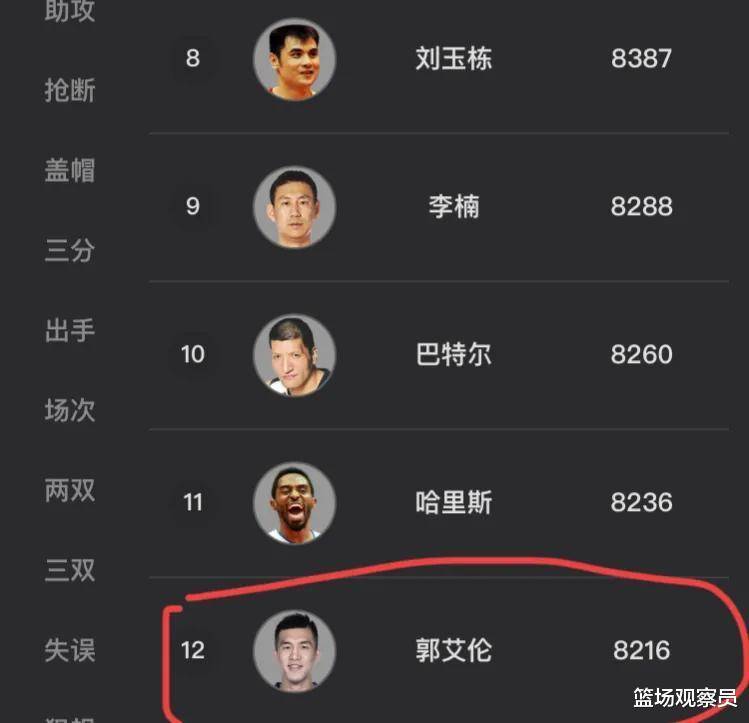
Task: Open the 失误 ranking tab
Action: click(70, 650)
